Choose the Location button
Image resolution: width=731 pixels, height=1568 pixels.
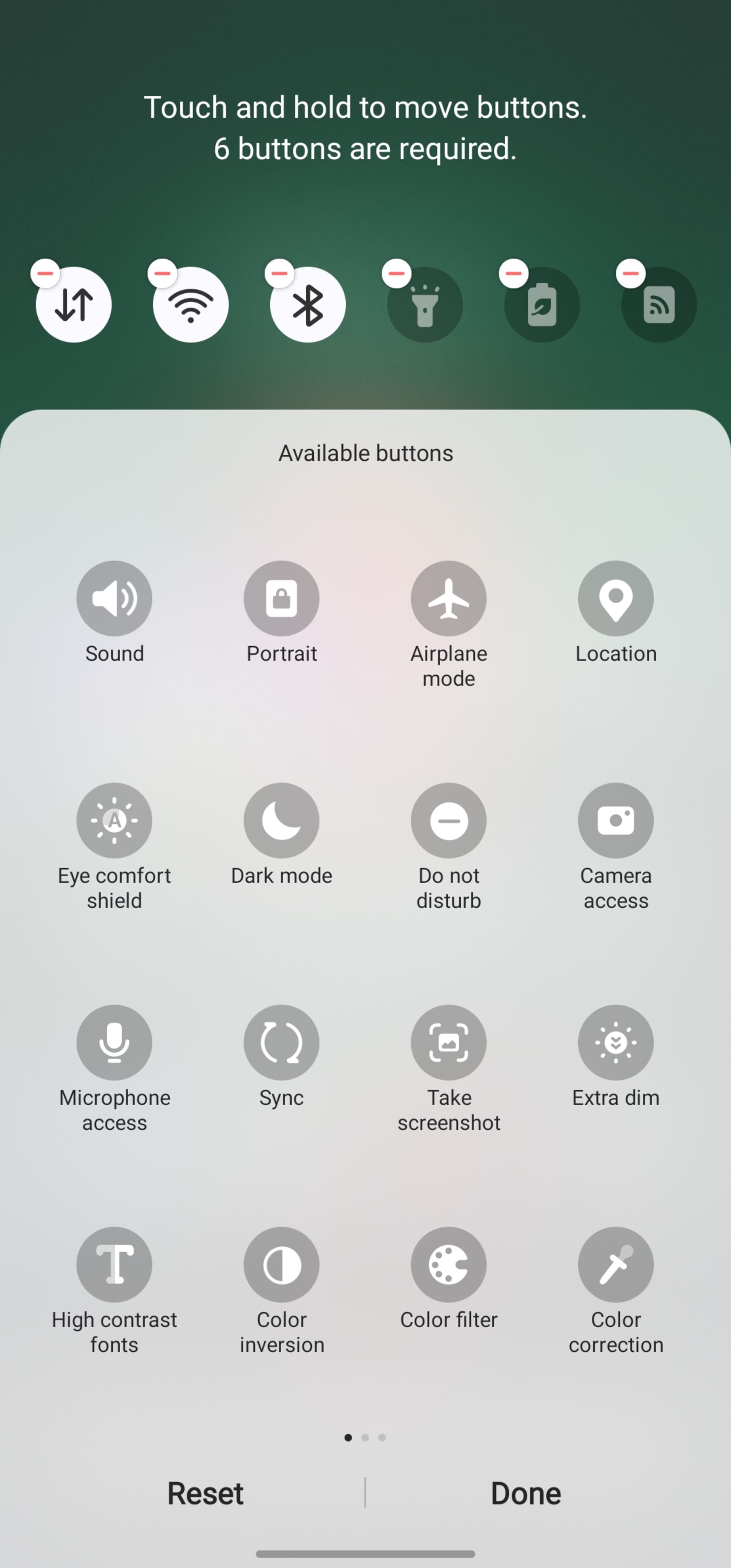click(615, 598)
